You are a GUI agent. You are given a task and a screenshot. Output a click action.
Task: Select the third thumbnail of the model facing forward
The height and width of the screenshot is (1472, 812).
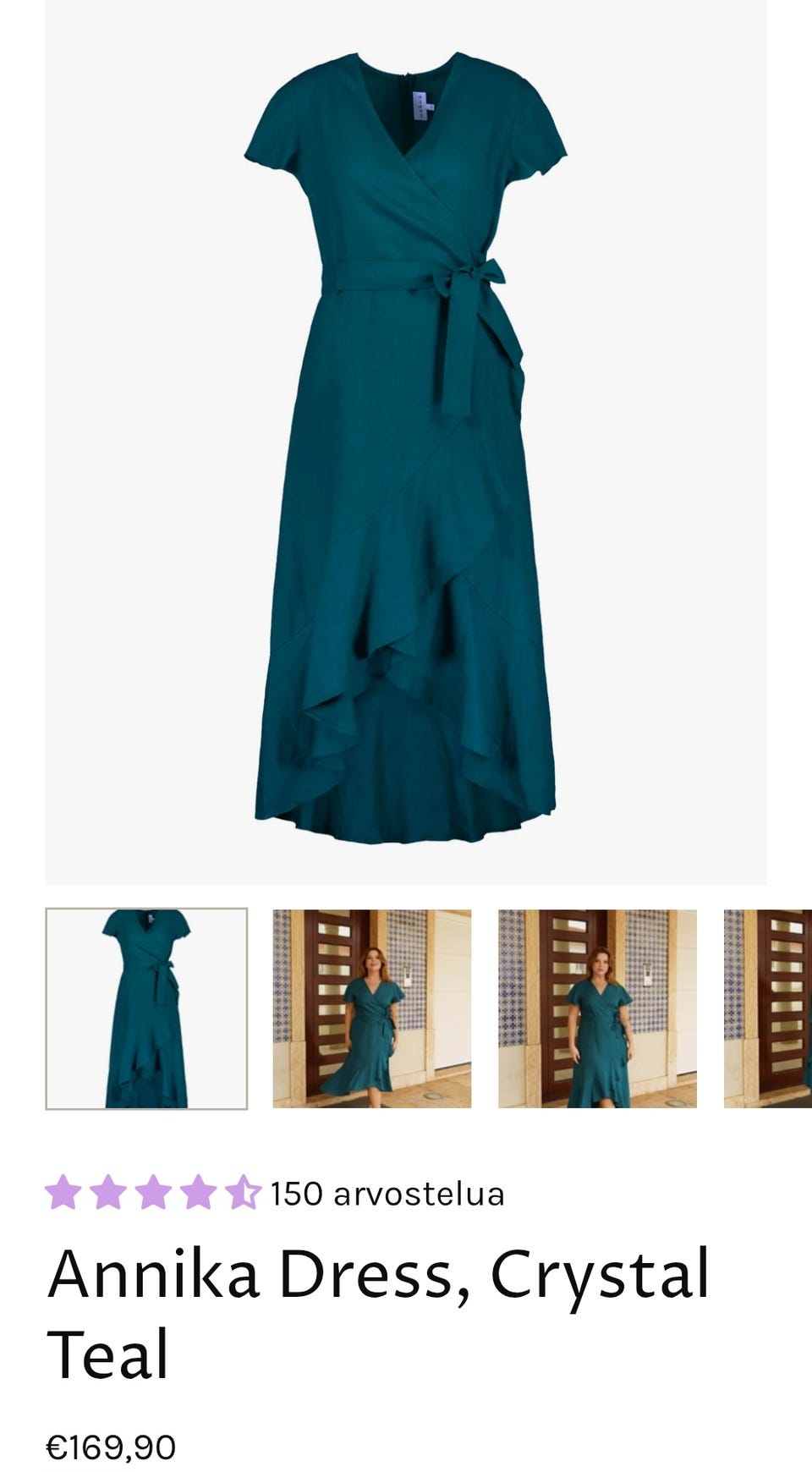[597, 1008]
